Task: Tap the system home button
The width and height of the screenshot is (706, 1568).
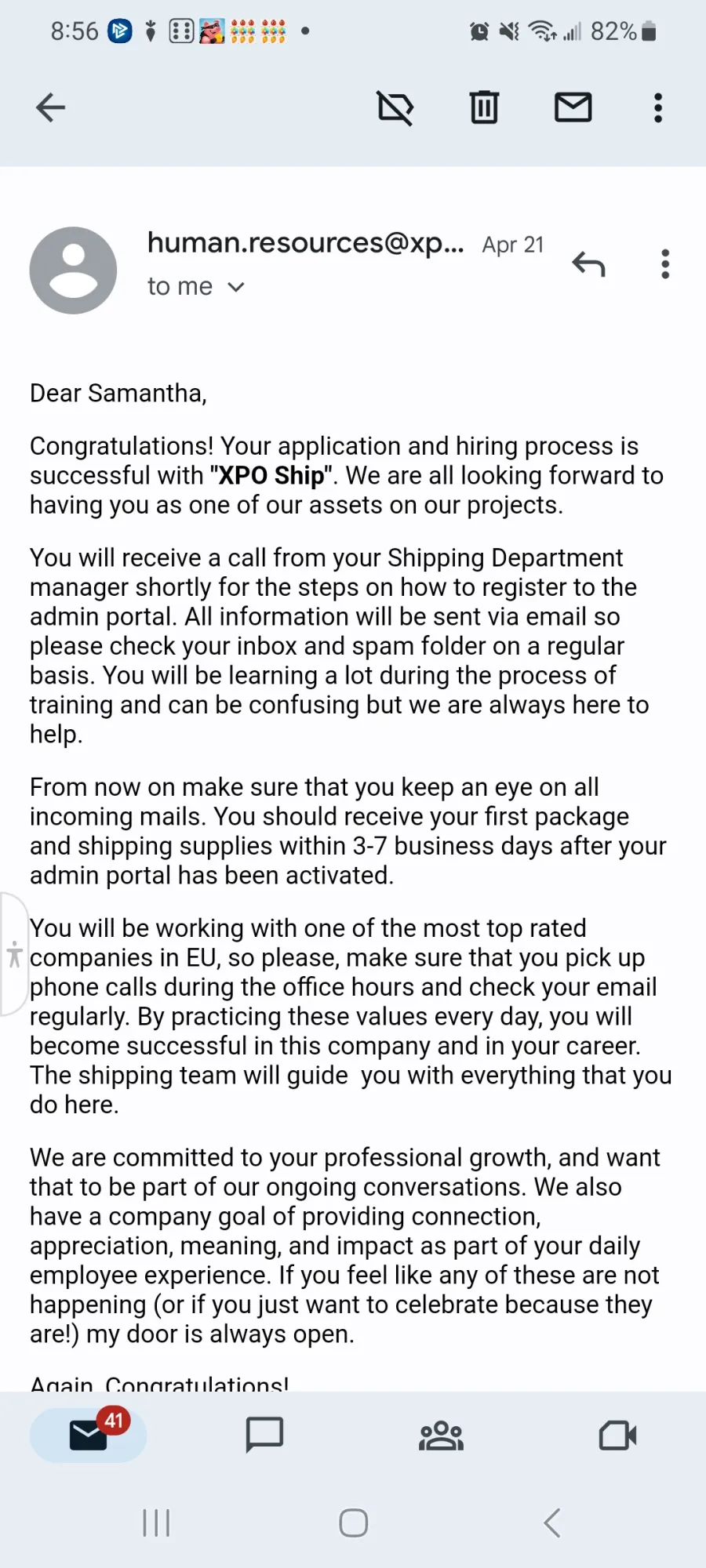Action: (353, 1523)
